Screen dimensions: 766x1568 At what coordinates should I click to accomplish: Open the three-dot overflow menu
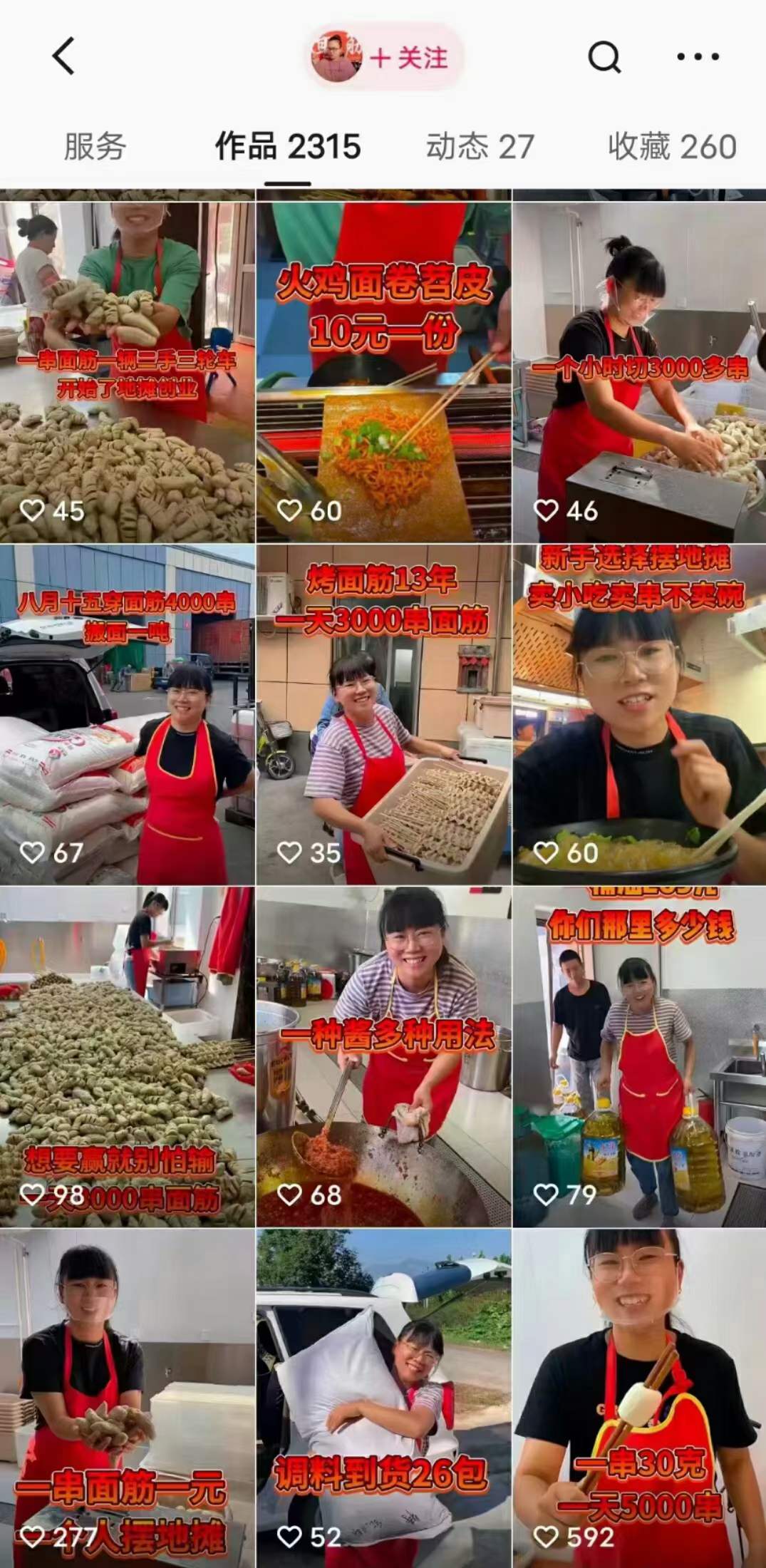(x=697, y=57)
